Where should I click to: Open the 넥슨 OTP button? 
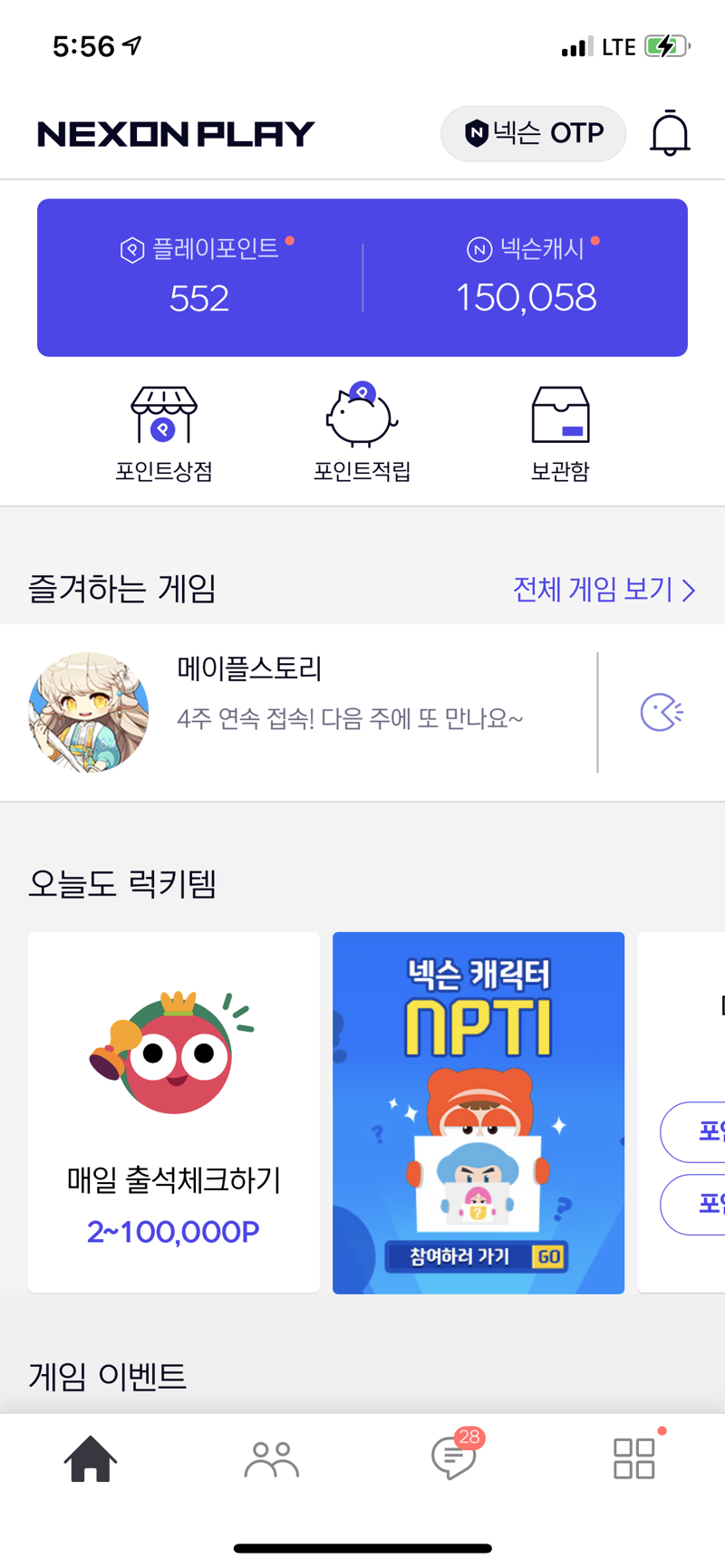point(533,134)
